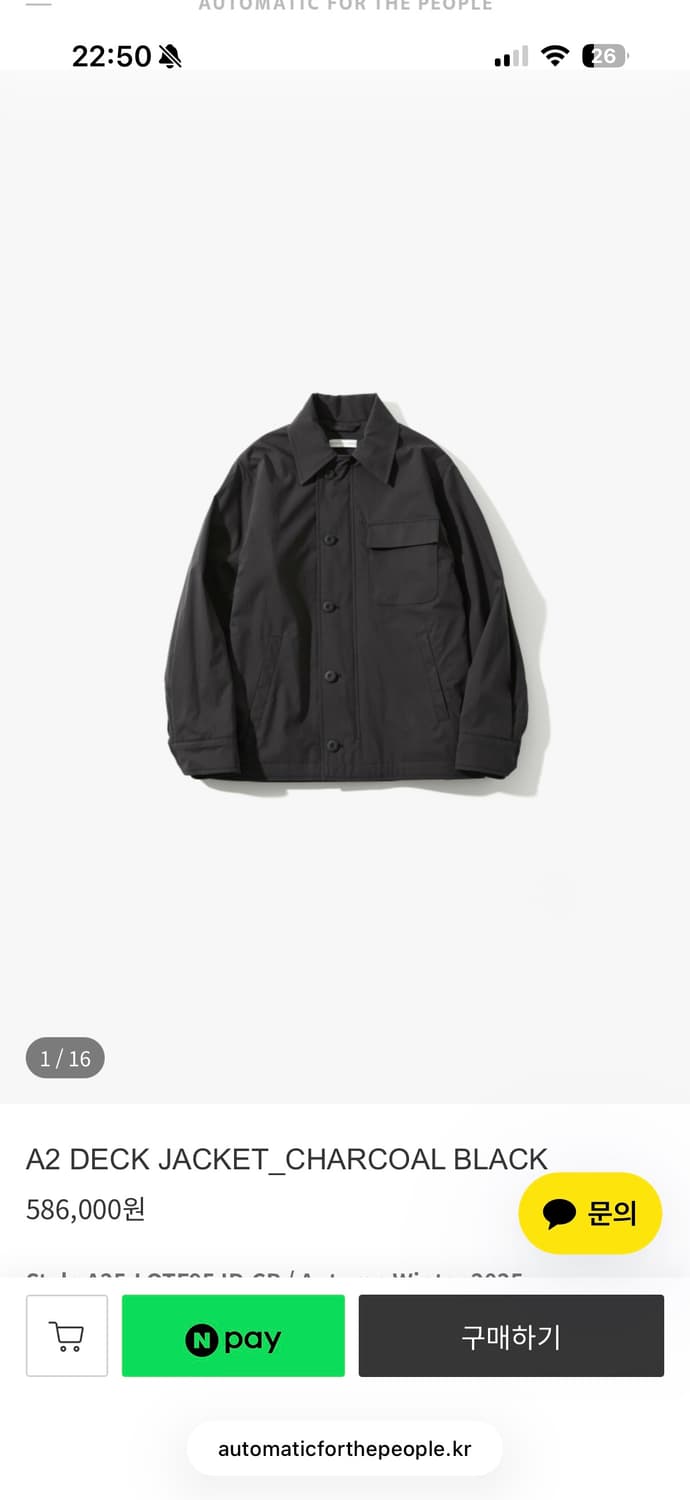Add the jacket to the shopping cart
Viewport: 690px width, 1500px height.
pyautogui.click(x=67, y=1336)
